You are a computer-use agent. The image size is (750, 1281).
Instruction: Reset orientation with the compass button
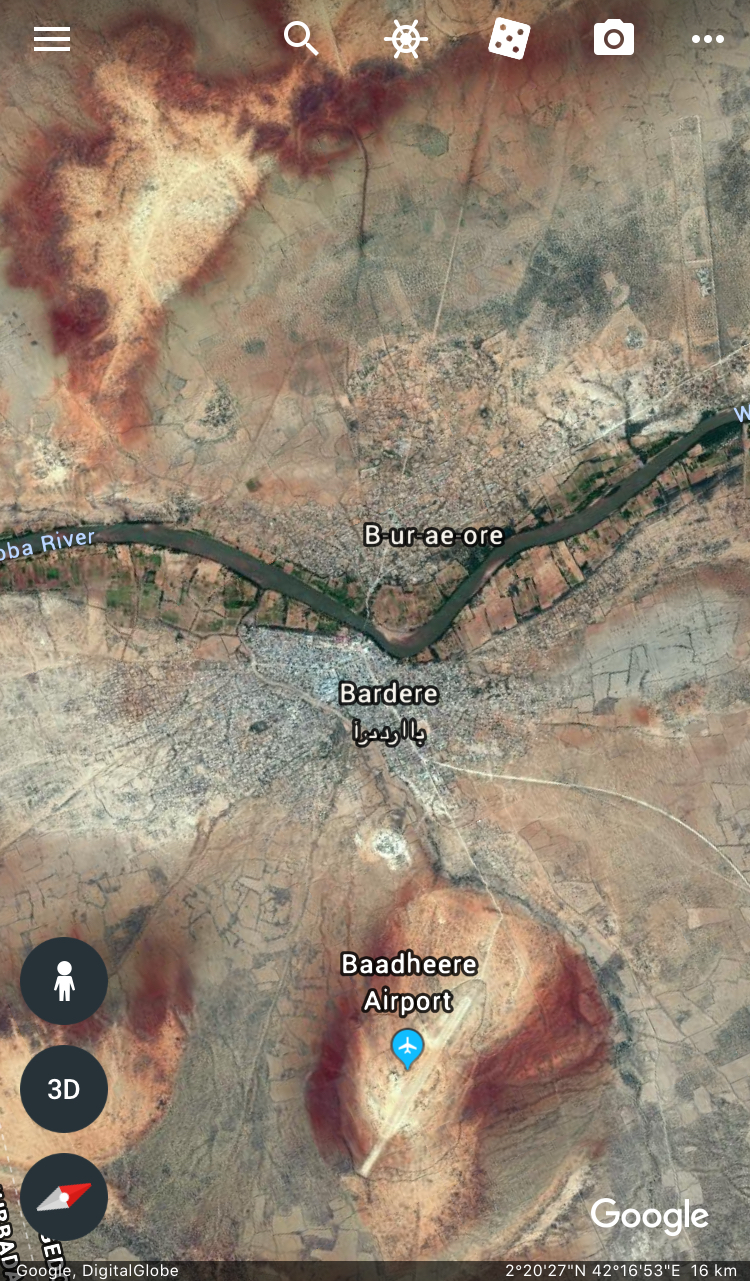point(64,1197)
